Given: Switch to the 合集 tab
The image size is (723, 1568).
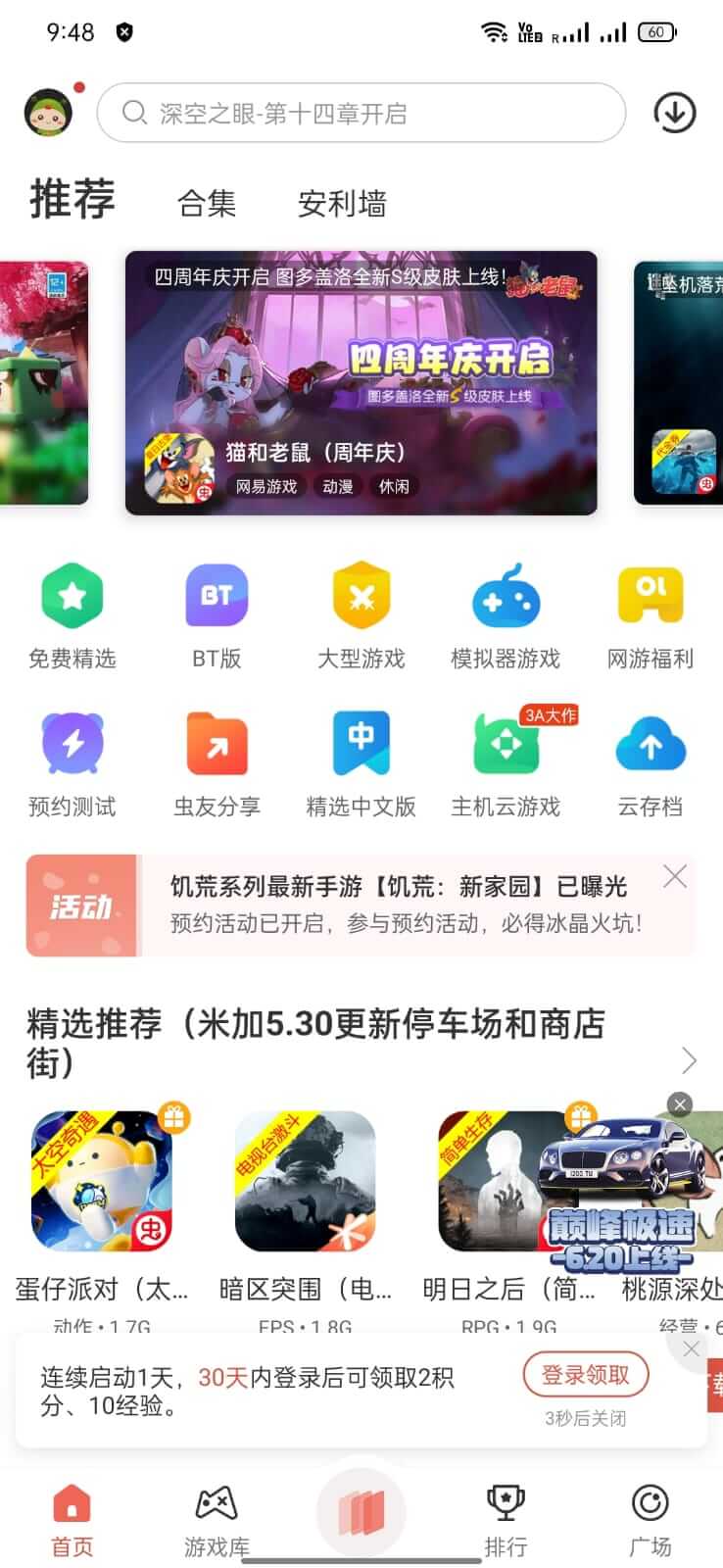Looking at the screenshot, I should [206, 203].
